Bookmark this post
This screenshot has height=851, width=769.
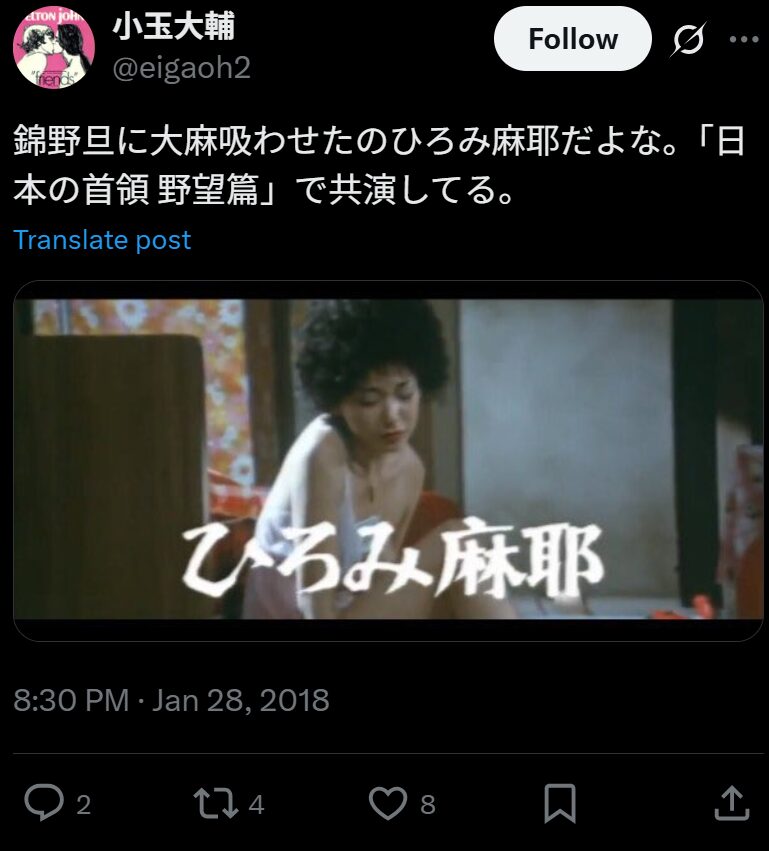(x=560, y=802)
